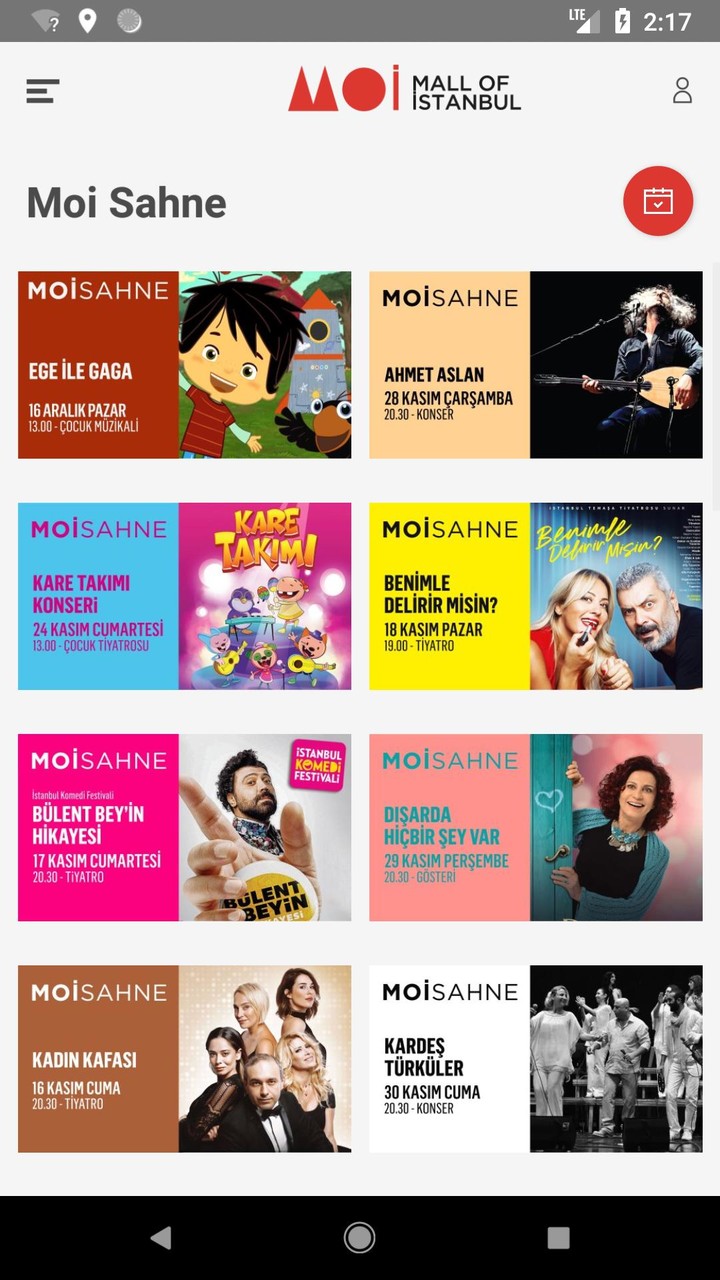Tap the Mall of Istanbul logo
Viewport: 720px width, 1280px height.
pyautogui.click(x=404, y=90)
